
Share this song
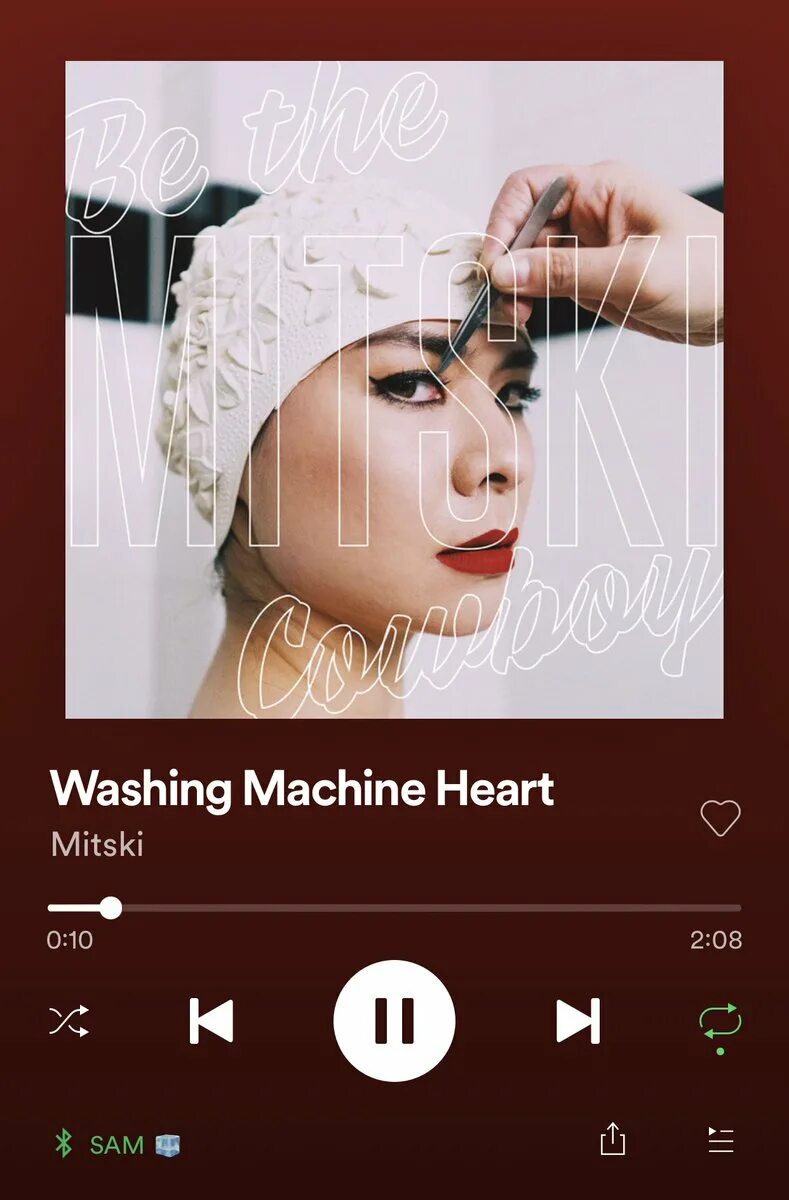(612, 1139)
